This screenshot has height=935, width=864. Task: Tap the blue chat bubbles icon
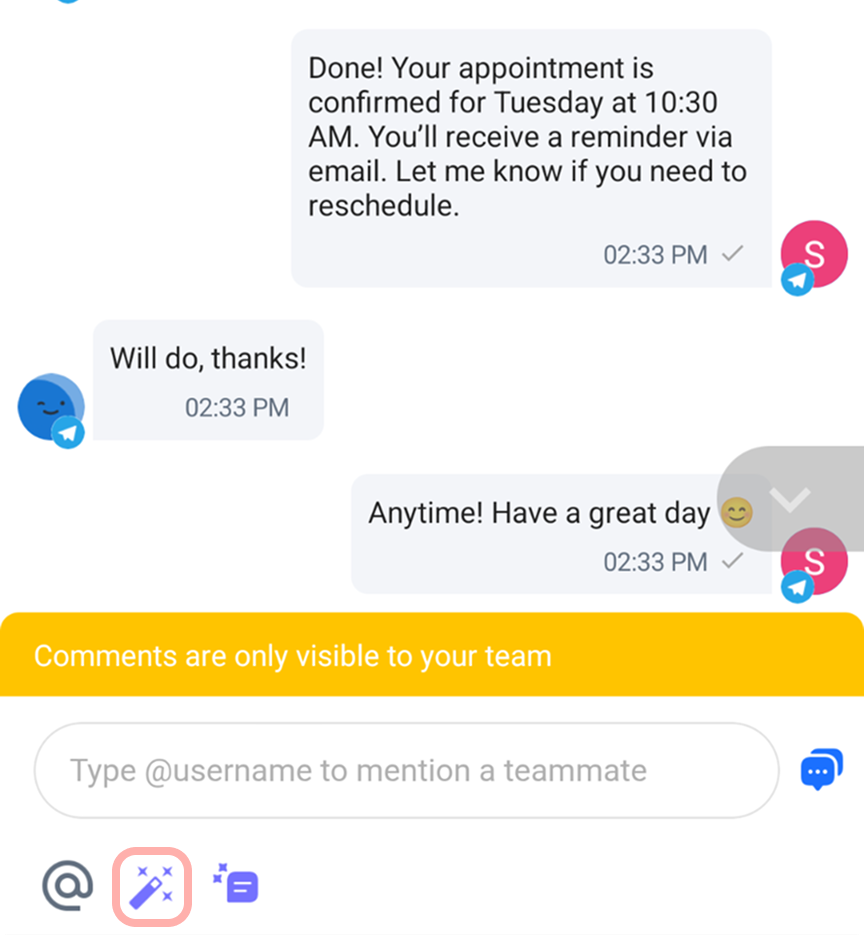click(x=821, y=771)
